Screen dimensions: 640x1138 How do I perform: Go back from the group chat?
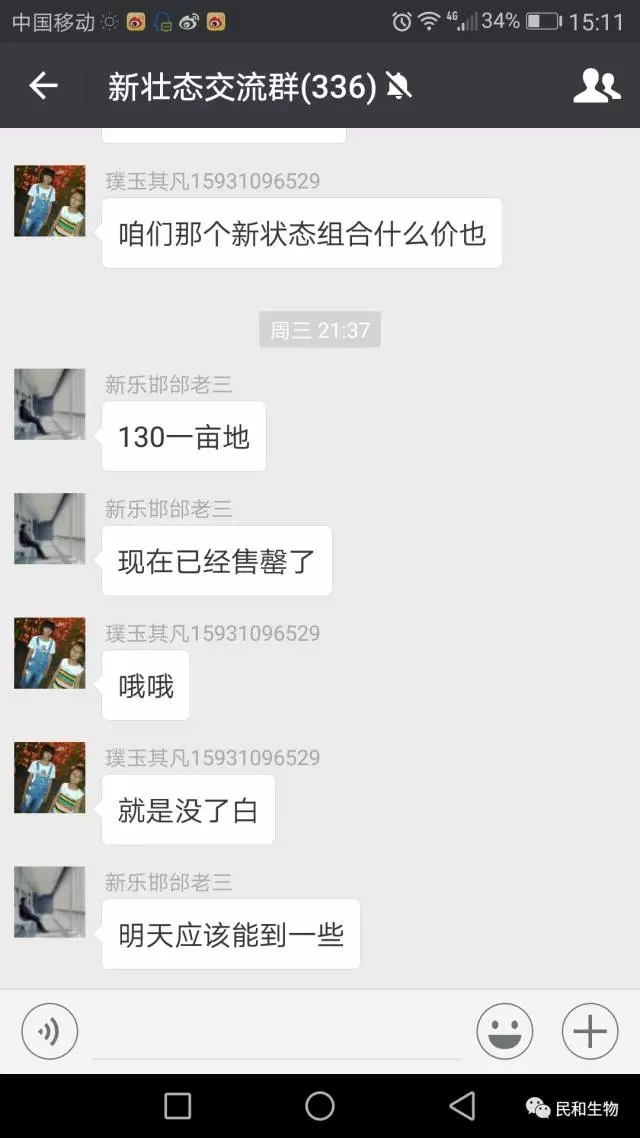tap(43, 87)
